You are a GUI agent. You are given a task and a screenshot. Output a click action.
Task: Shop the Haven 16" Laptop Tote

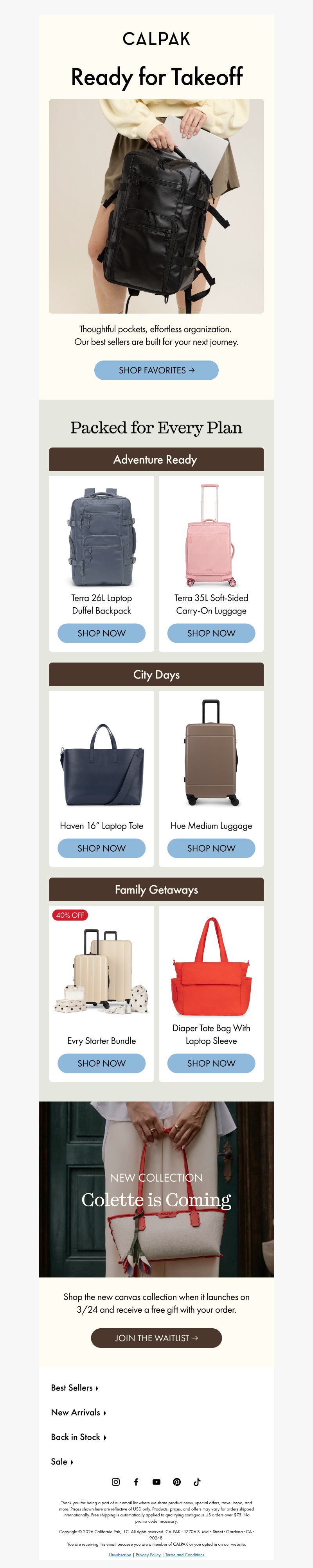pyautogui.click(x=102, y=848)
